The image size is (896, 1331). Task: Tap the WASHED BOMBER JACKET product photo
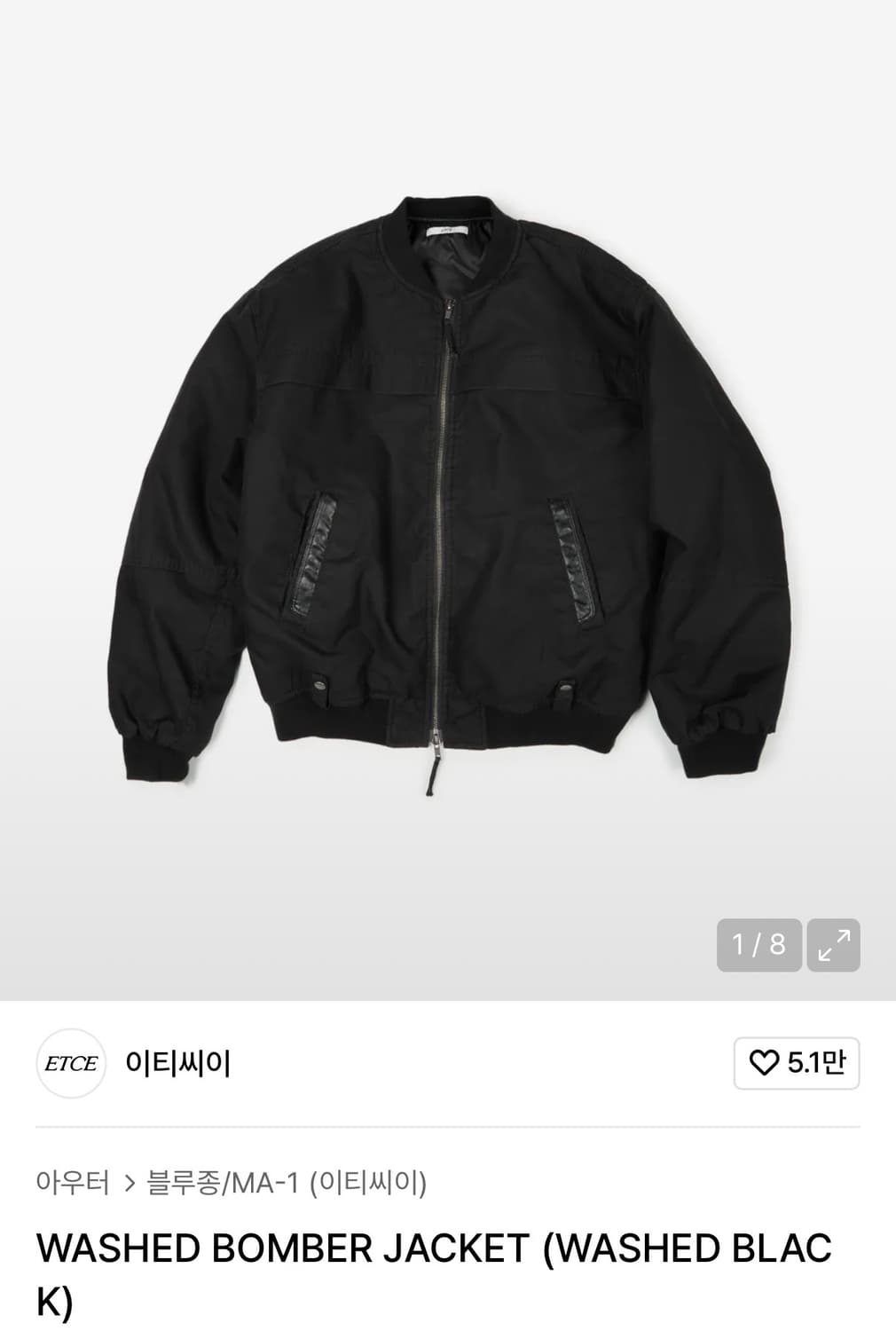click(x=448, y=497)
